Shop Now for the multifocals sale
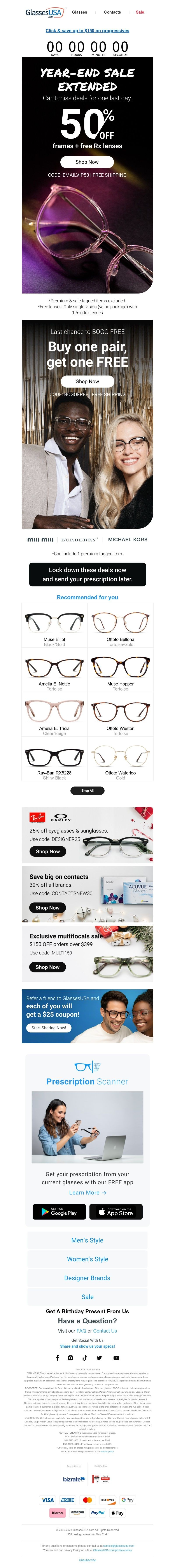 click(x=47, y=967)
